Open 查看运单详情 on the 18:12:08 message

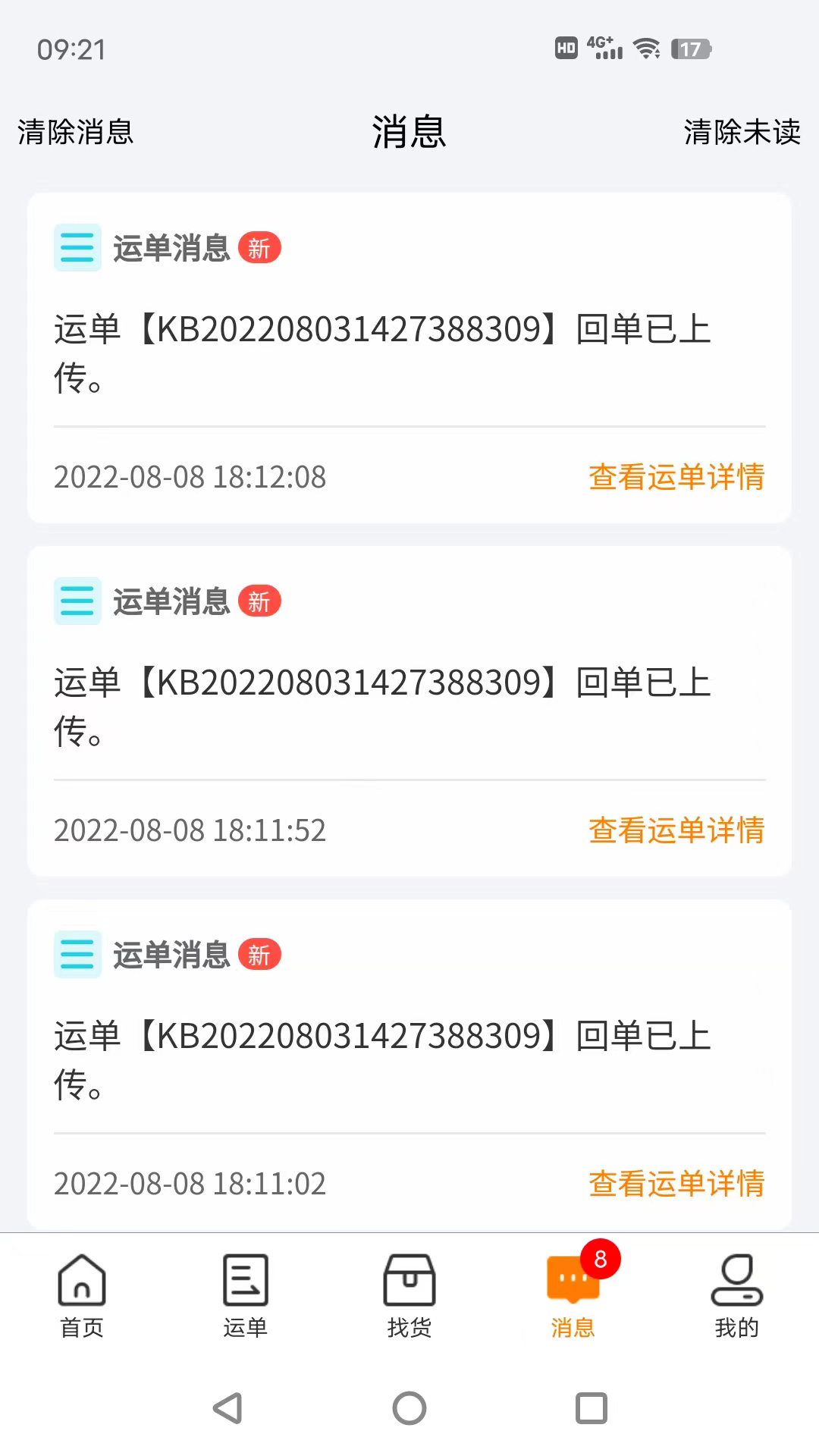[676, 478]
